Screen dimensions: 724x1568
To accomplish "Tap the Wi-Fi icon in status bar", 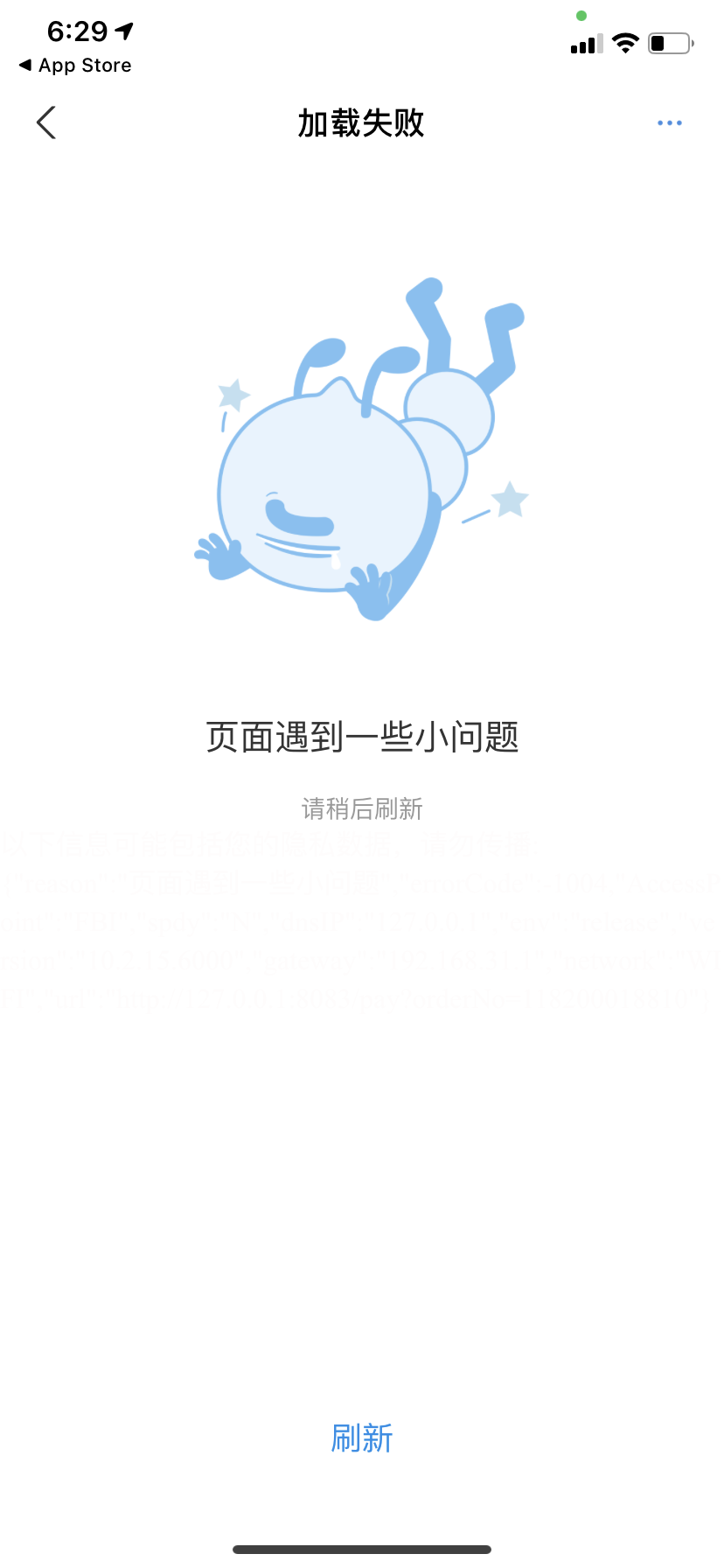I will pyautogui.click(x=625, y=43).
